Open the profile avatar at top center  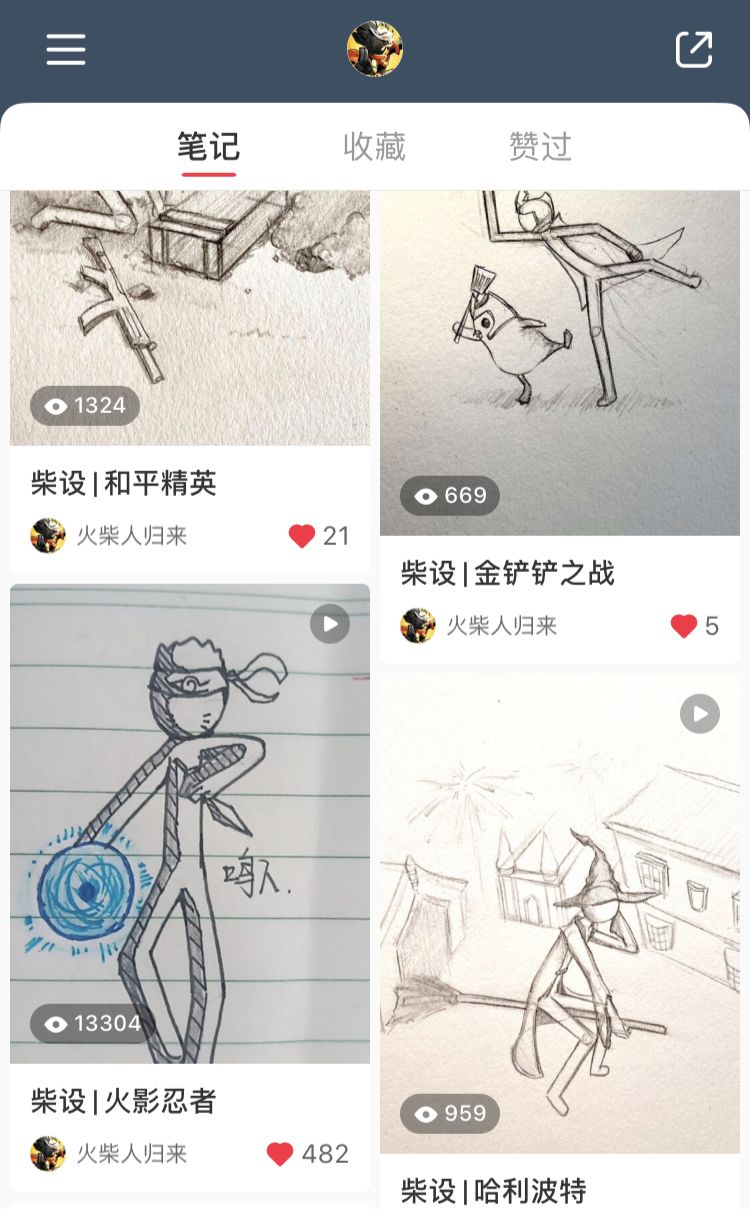pos(374,49)
